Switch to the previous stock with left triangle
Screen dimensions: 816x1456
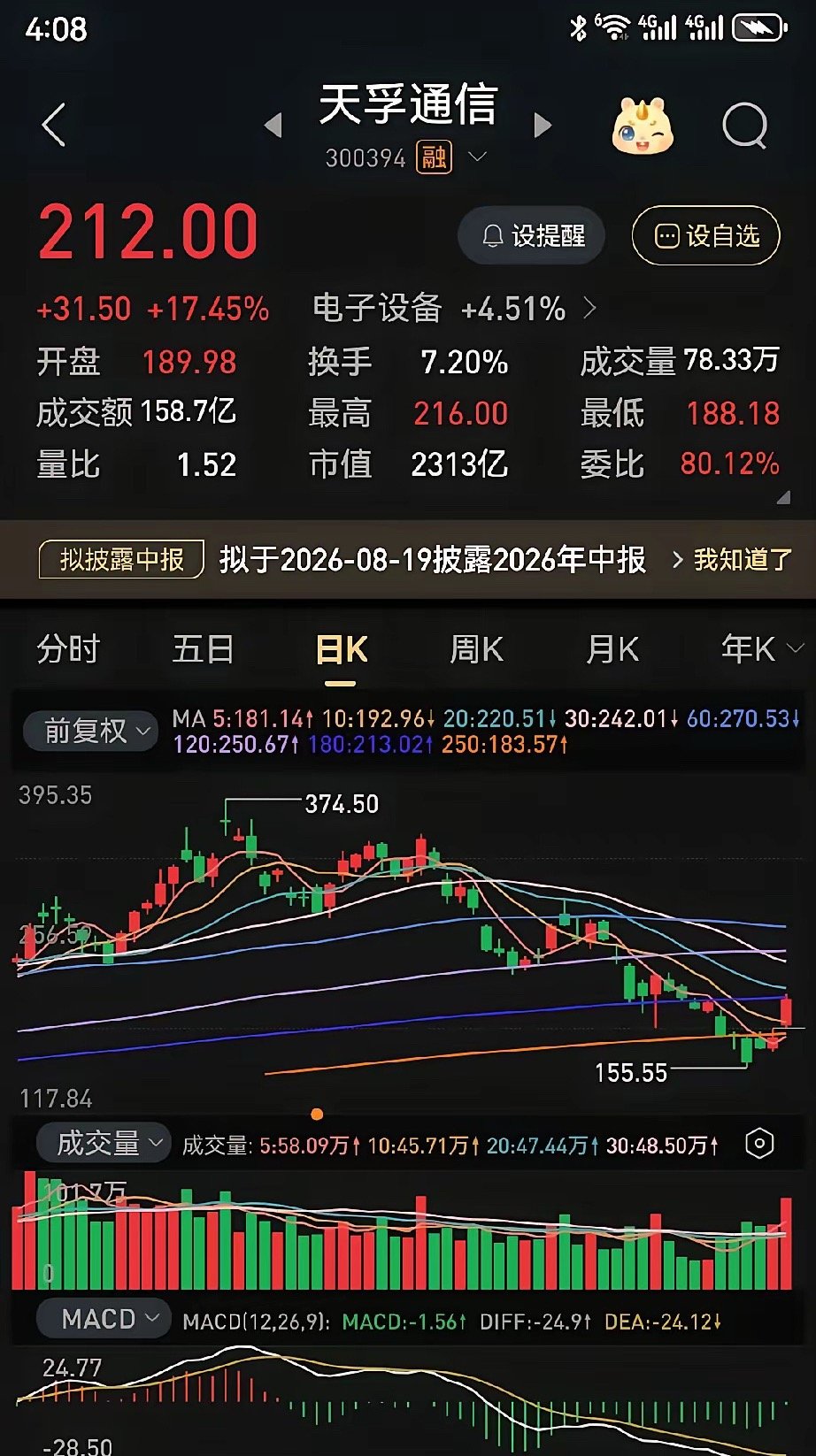pyautogui.click(x=273, y=125)
